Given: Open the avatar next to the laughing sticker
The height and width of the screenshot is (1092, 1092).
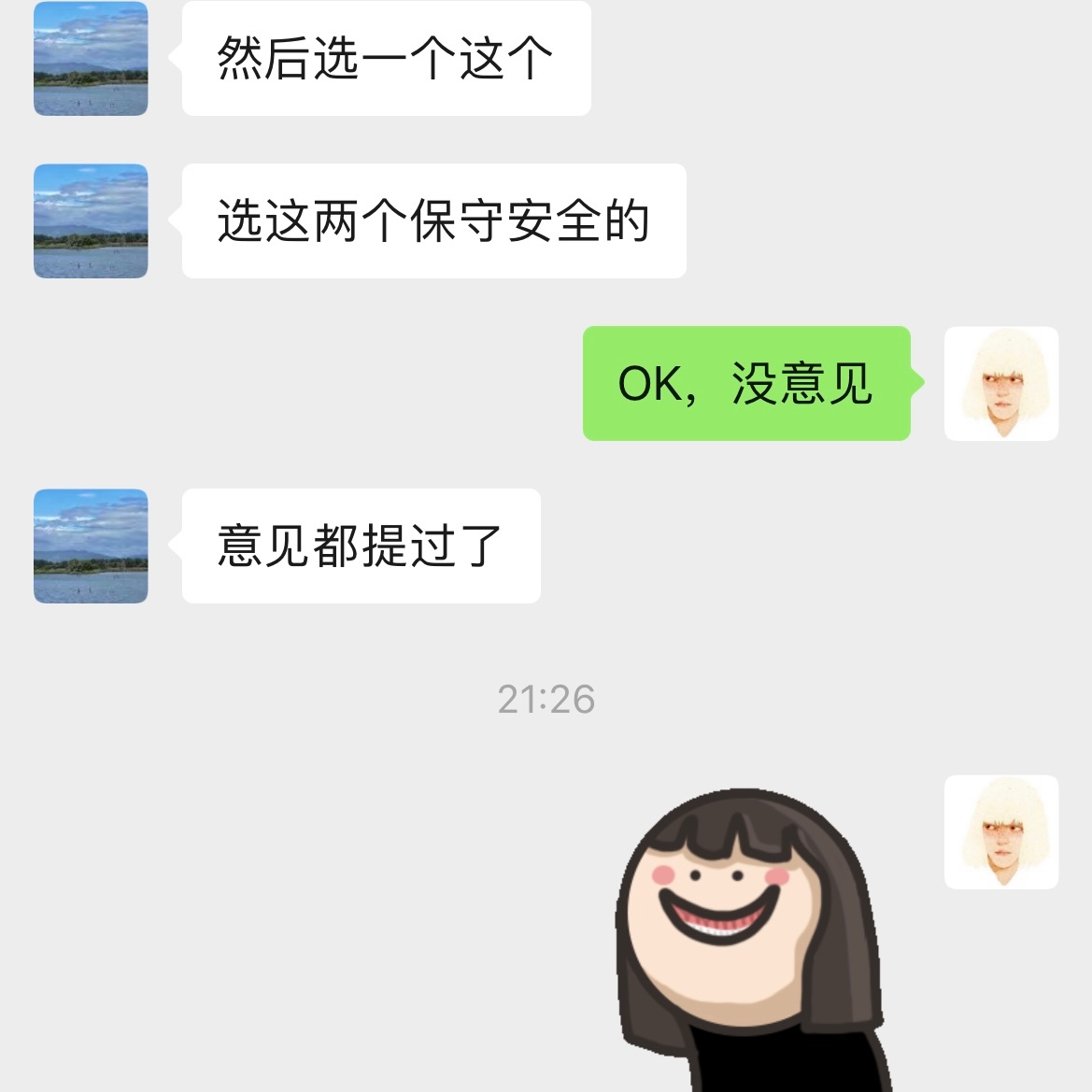Looking at the screenshot, I should click(x=1001, y=831).
